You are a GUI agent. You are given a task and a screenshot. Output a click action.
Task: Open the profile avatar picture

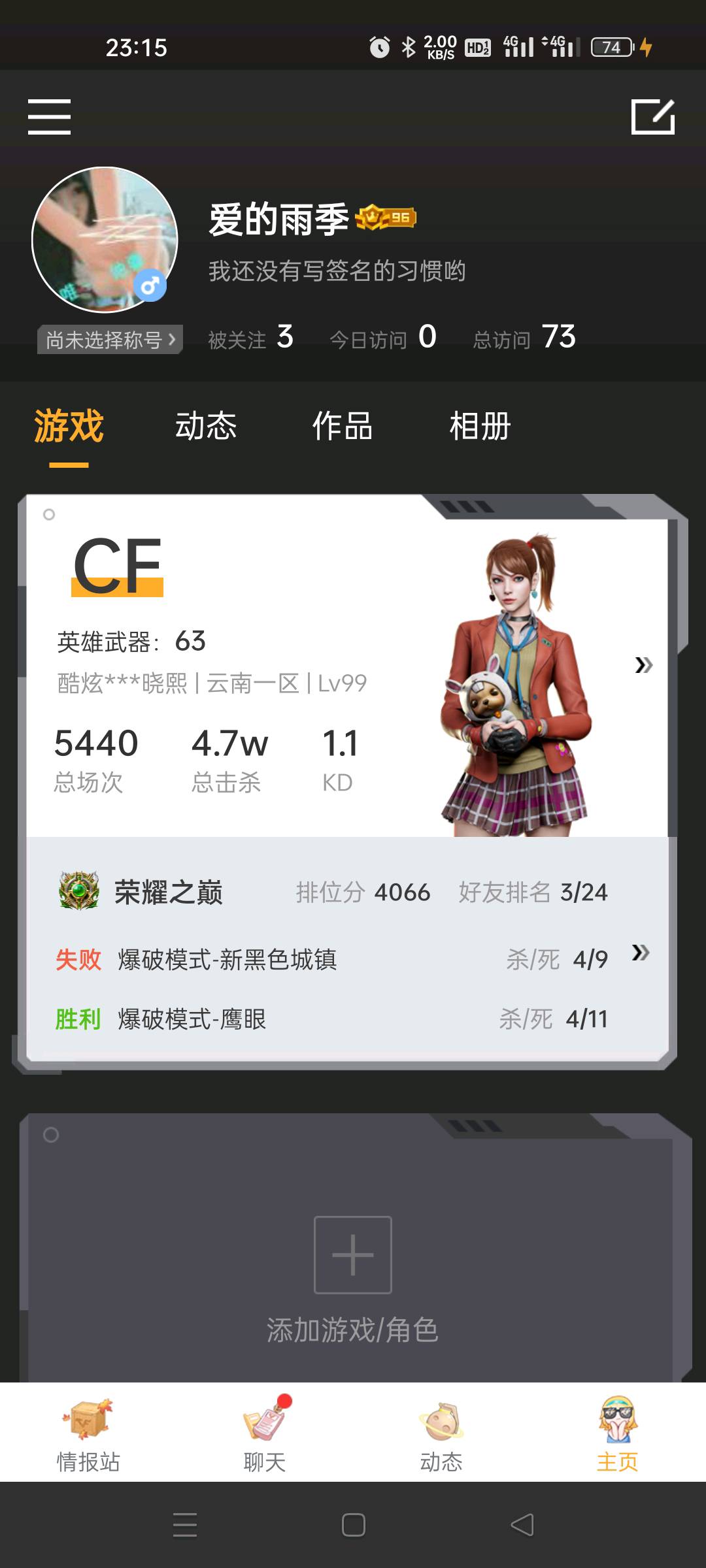click(105, 240)
